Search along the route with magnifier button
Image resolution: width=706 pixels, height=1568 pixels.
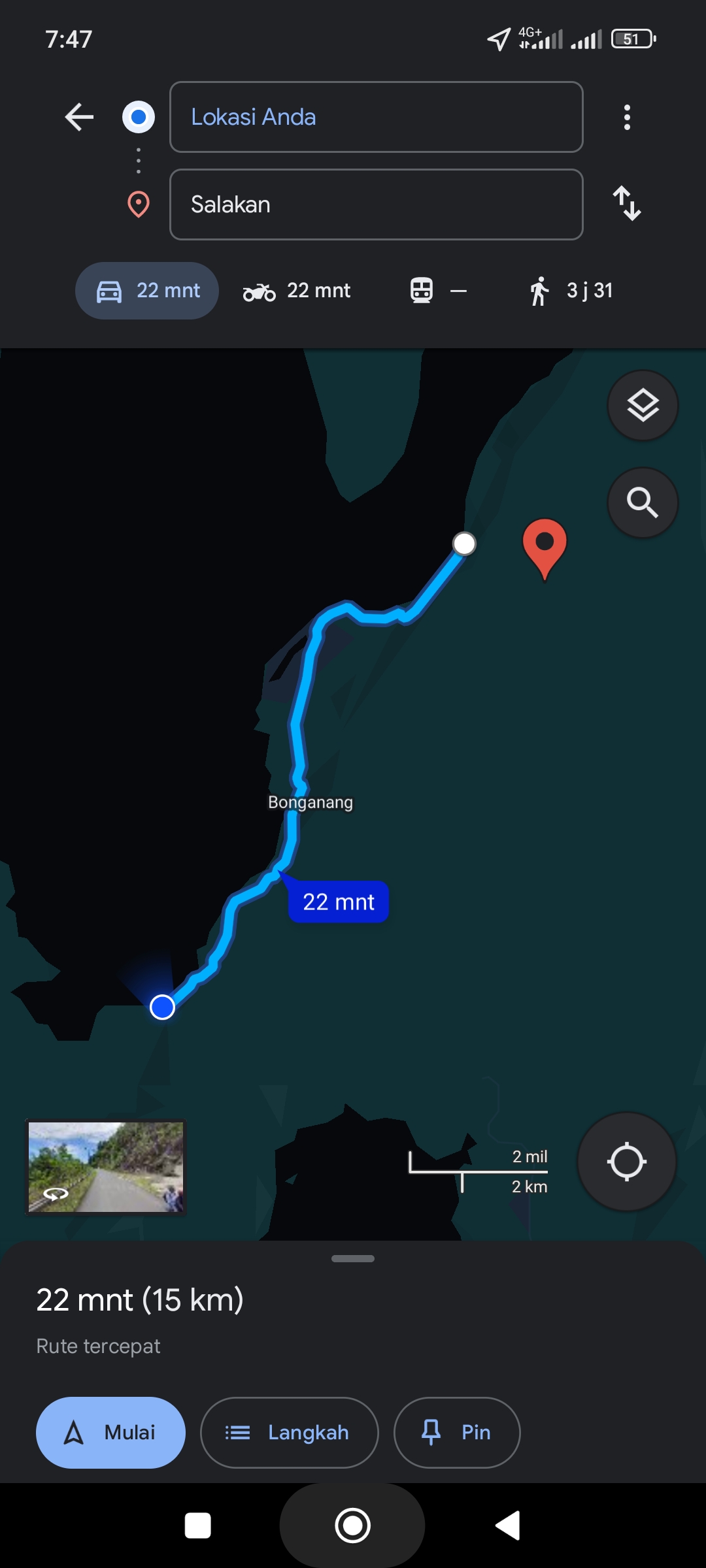tap(643, 502)
